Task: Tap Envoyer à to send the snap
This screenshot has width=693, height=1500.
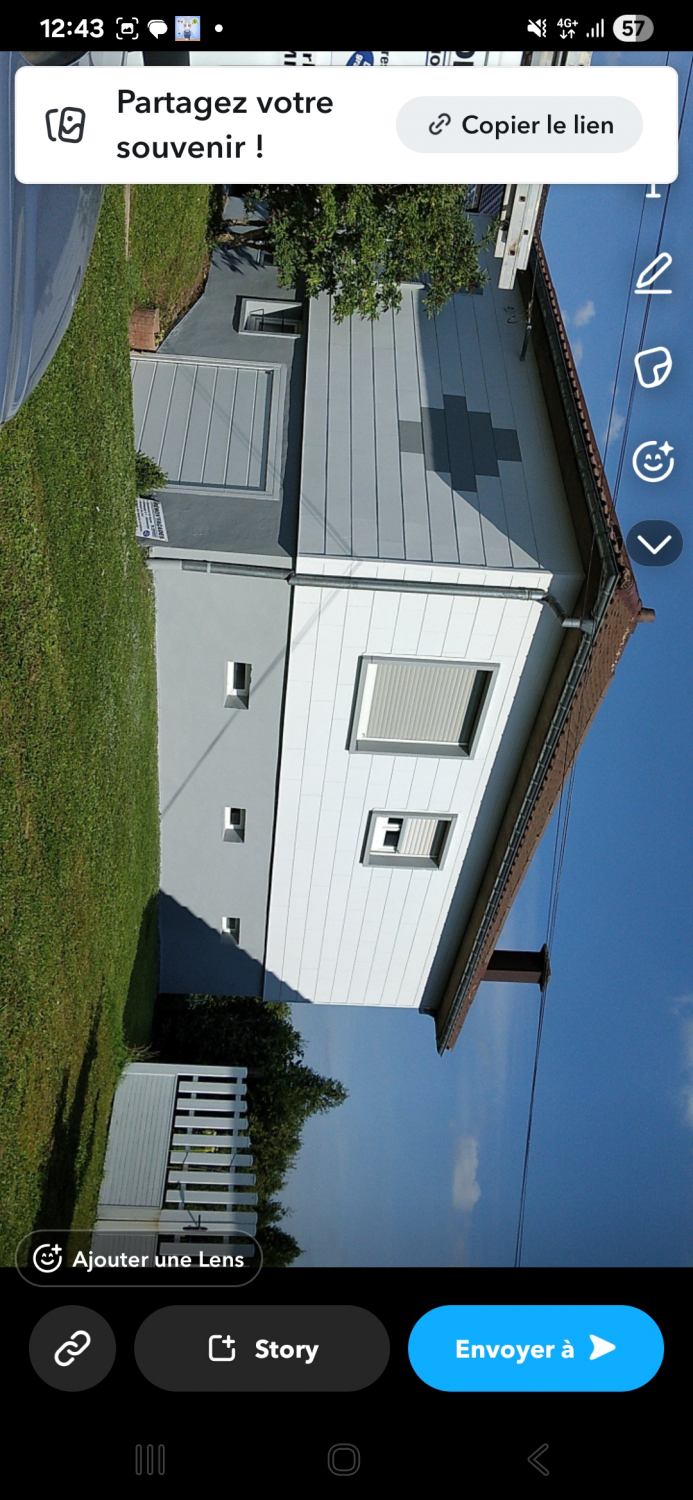Action: pos(535,1348)
